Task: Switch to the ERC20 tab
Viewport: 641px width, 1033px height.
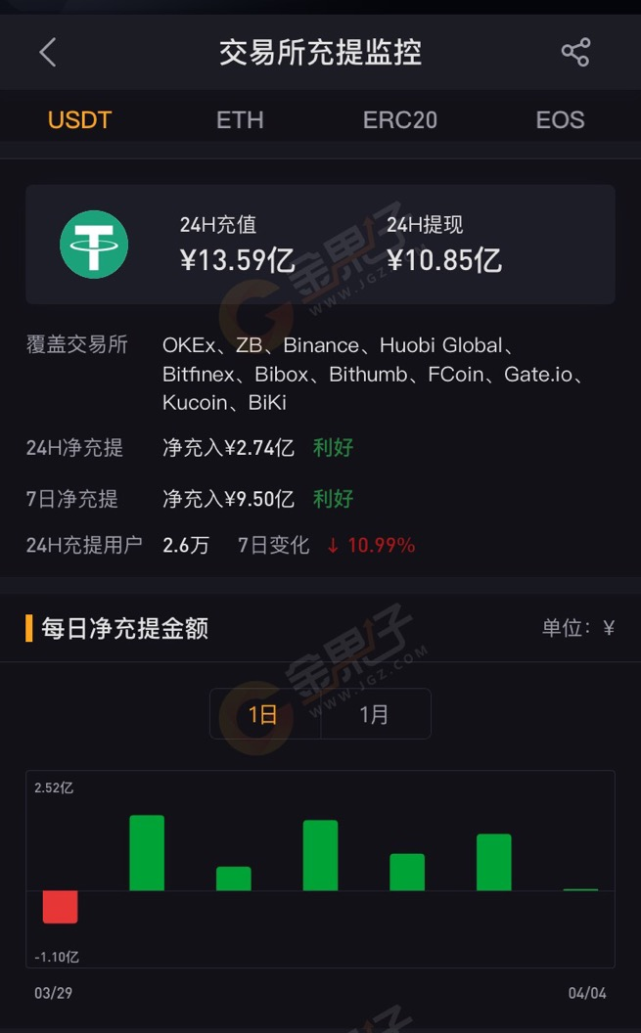Action: [x=400, y=120]
